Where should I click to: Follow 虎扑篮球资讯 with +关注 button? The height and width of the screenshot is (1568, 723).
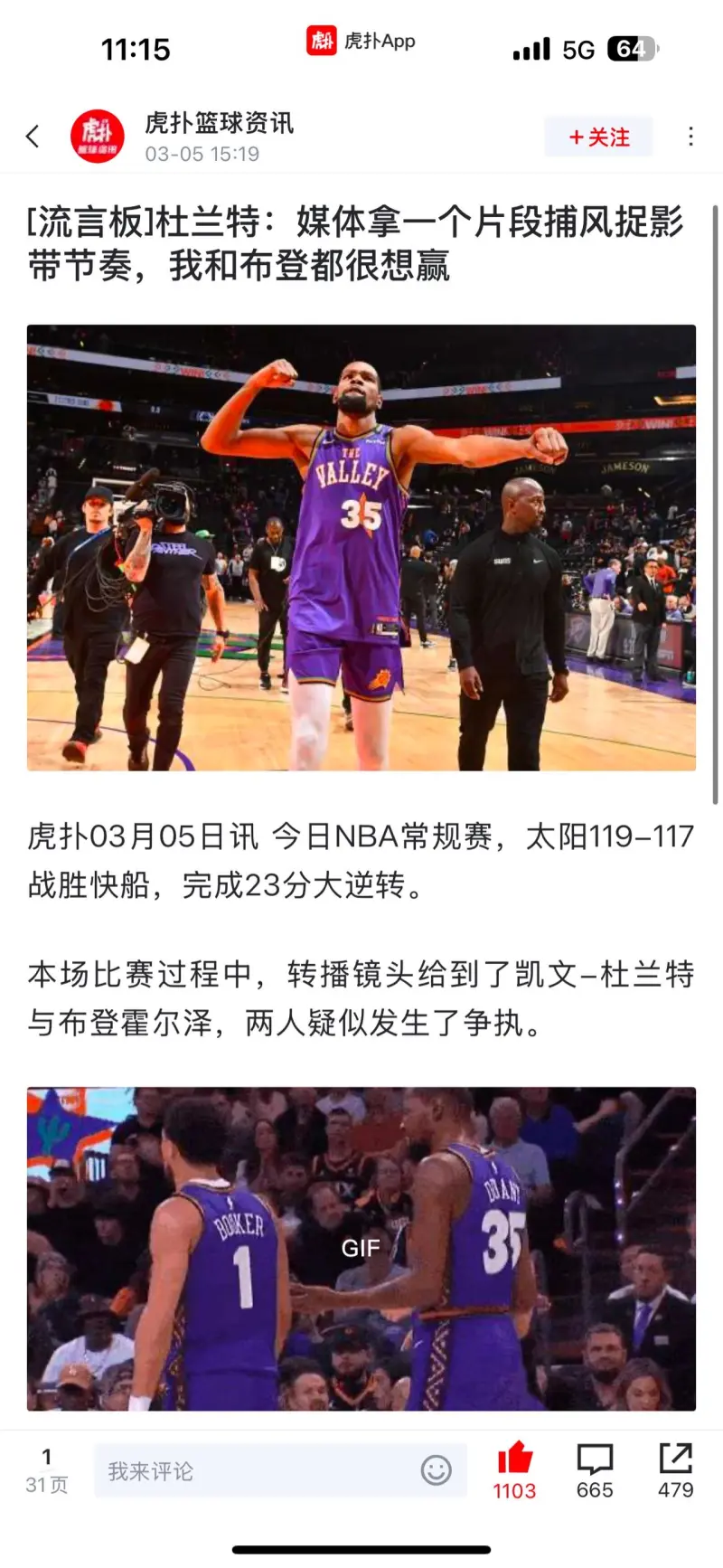598,137
